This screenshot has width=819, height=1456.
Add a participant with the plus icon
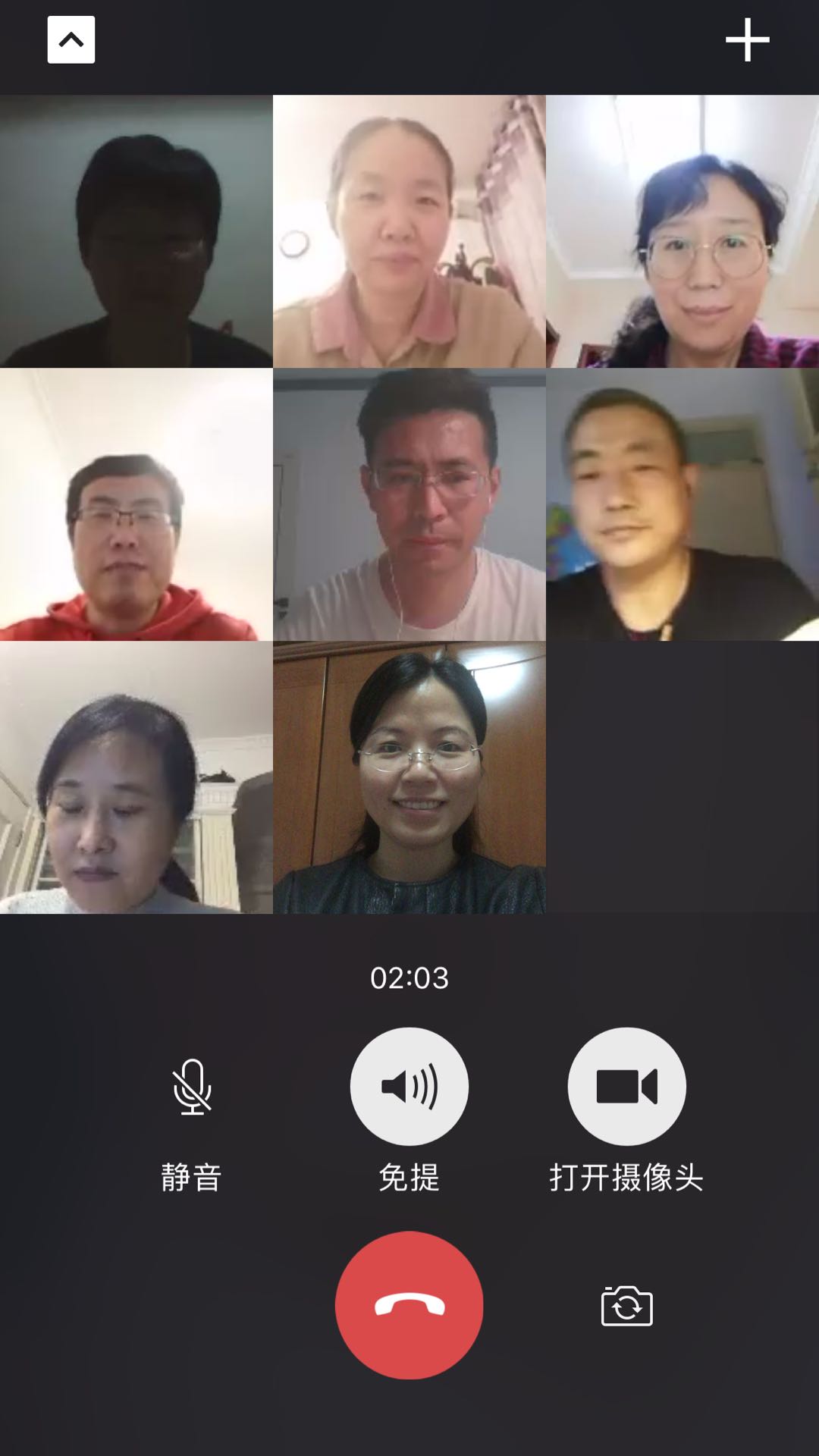[x=747, y=39]
